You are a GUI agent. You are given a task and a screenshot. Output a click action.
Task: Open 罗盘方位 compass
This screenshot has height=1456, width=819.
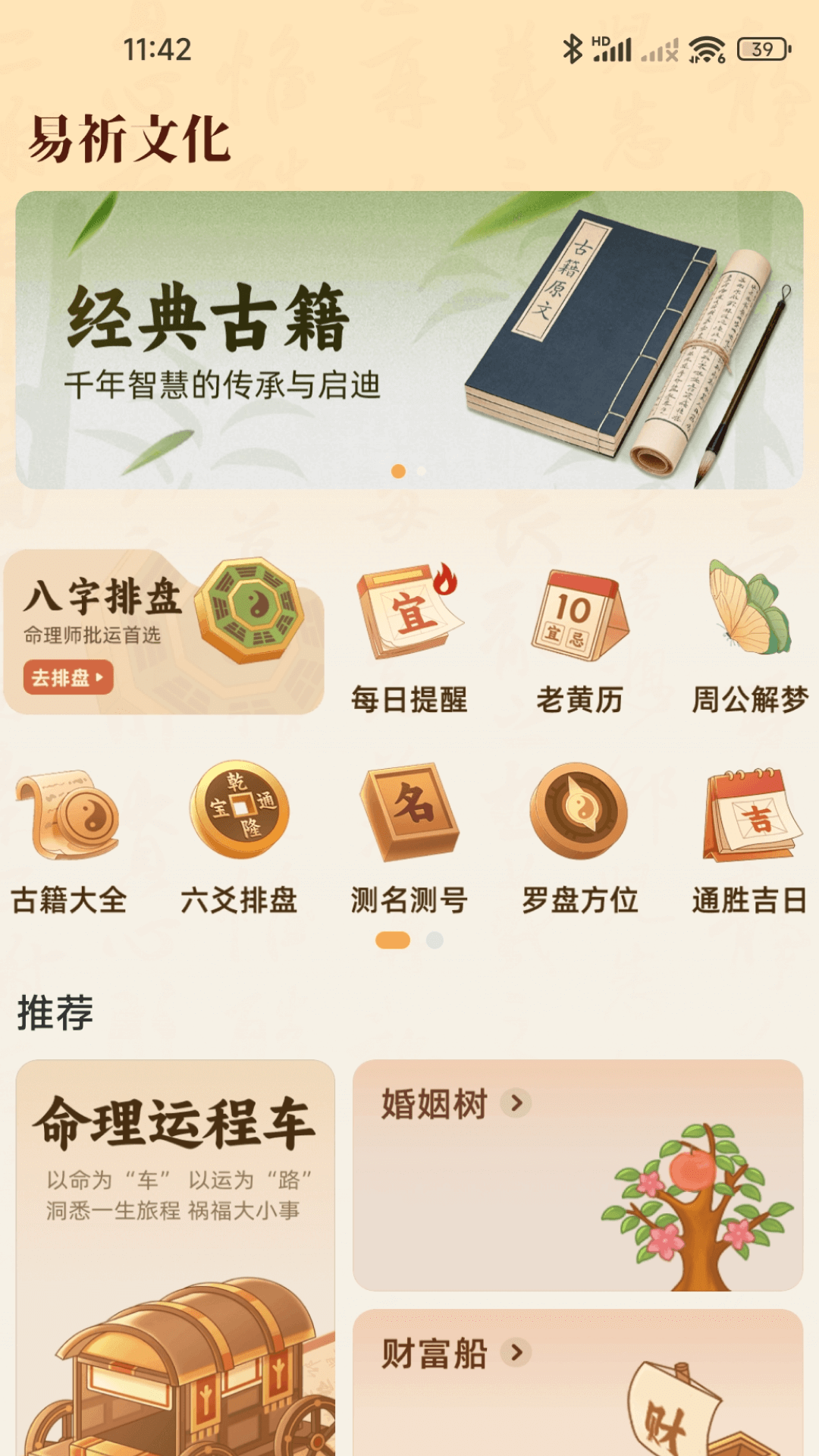[580, 838]
